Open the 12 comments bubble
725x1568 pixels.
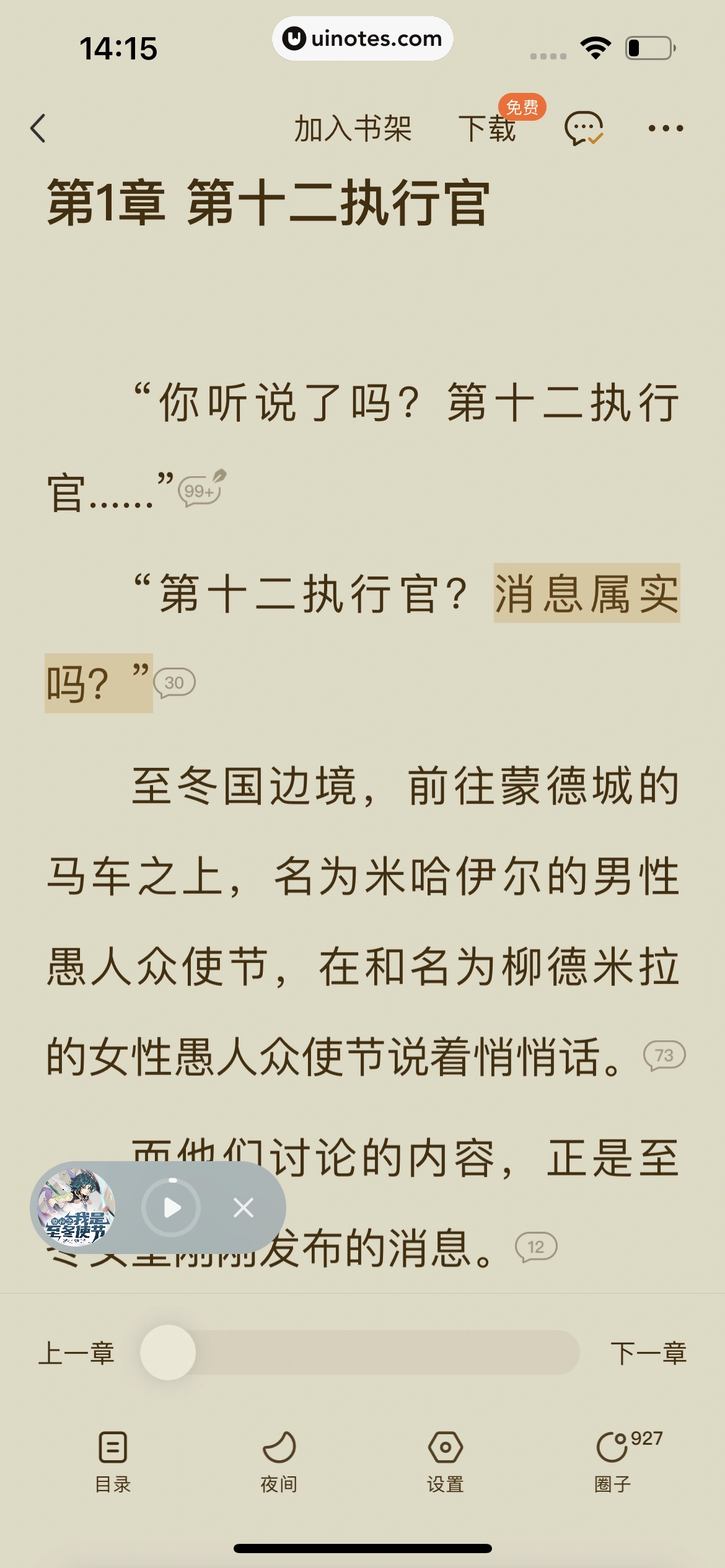[x=536, y=1247]
